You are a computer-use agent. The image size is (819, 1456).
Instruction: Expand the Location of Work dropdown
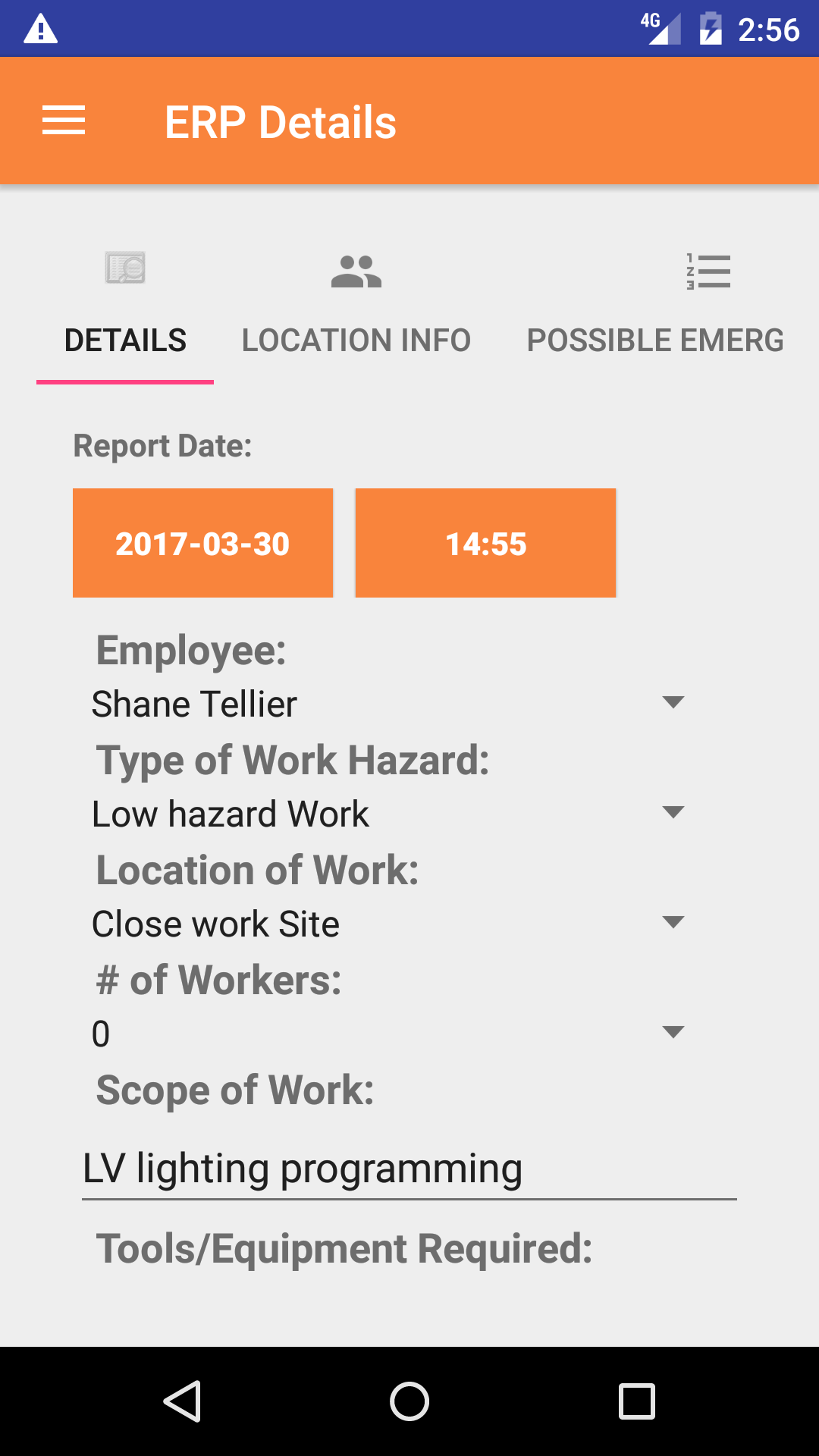(x=387, y=924)
